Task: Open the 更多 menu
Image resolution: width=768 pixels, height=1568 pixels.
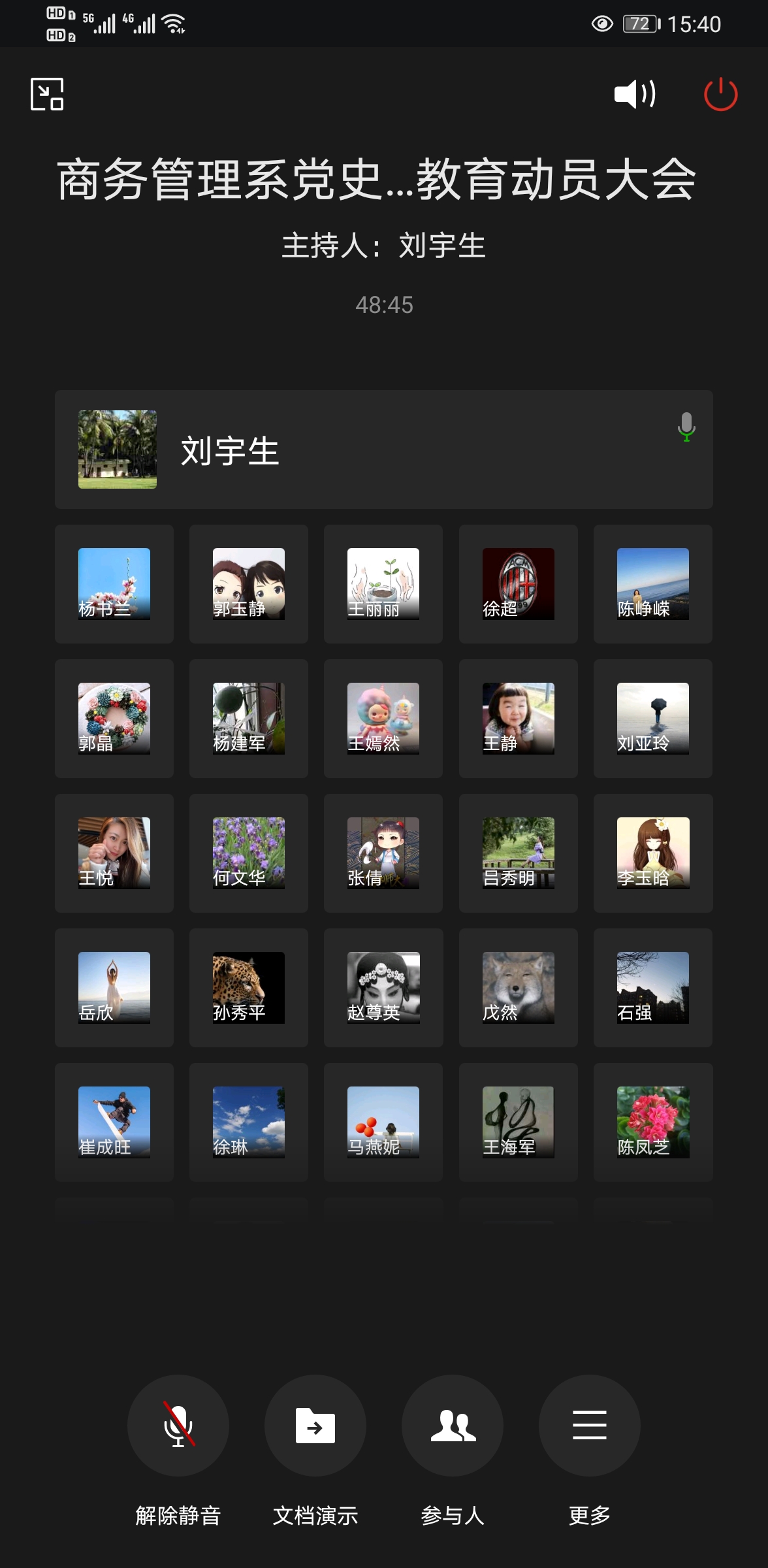Action: [589, 1426]
